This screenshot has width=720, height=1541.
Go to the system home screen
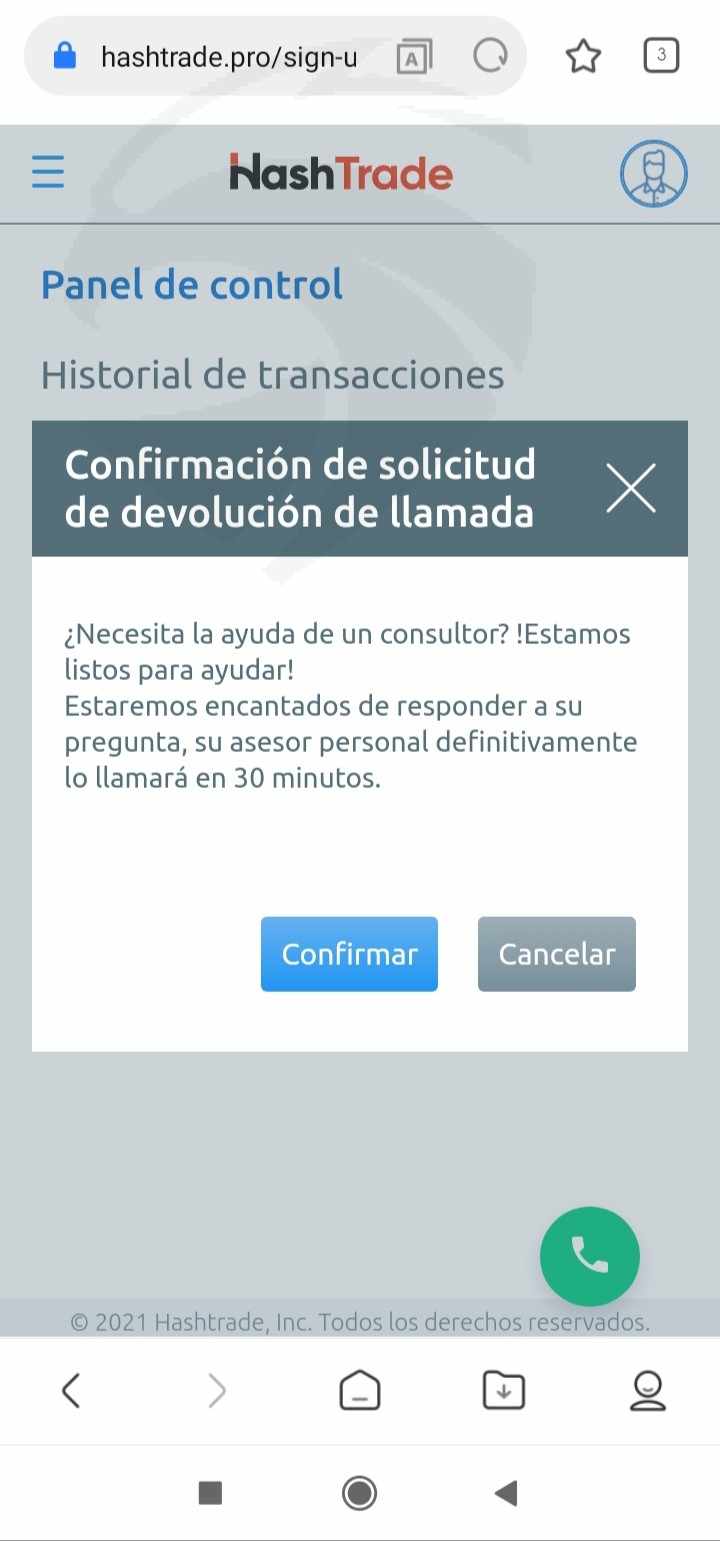pyautogui.click(x=360, y=1493)
